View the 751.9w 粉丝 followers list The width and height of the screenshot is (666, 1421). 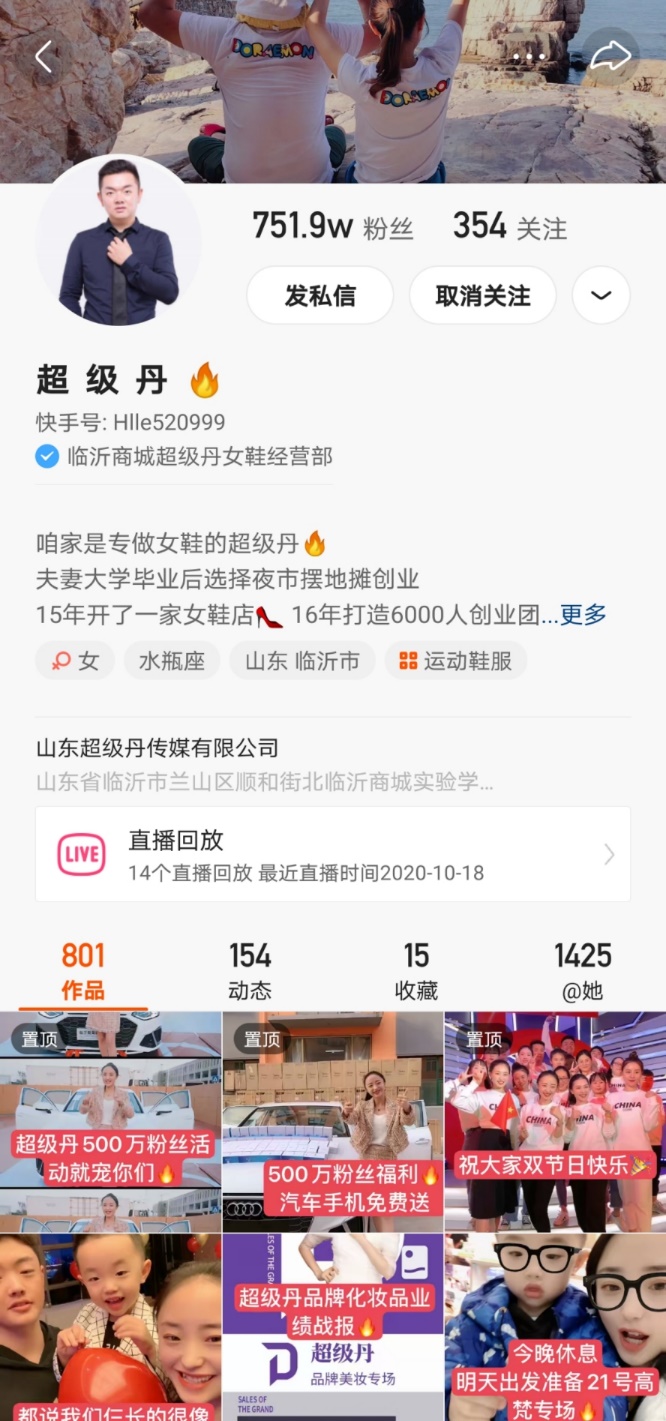point(333,226)
